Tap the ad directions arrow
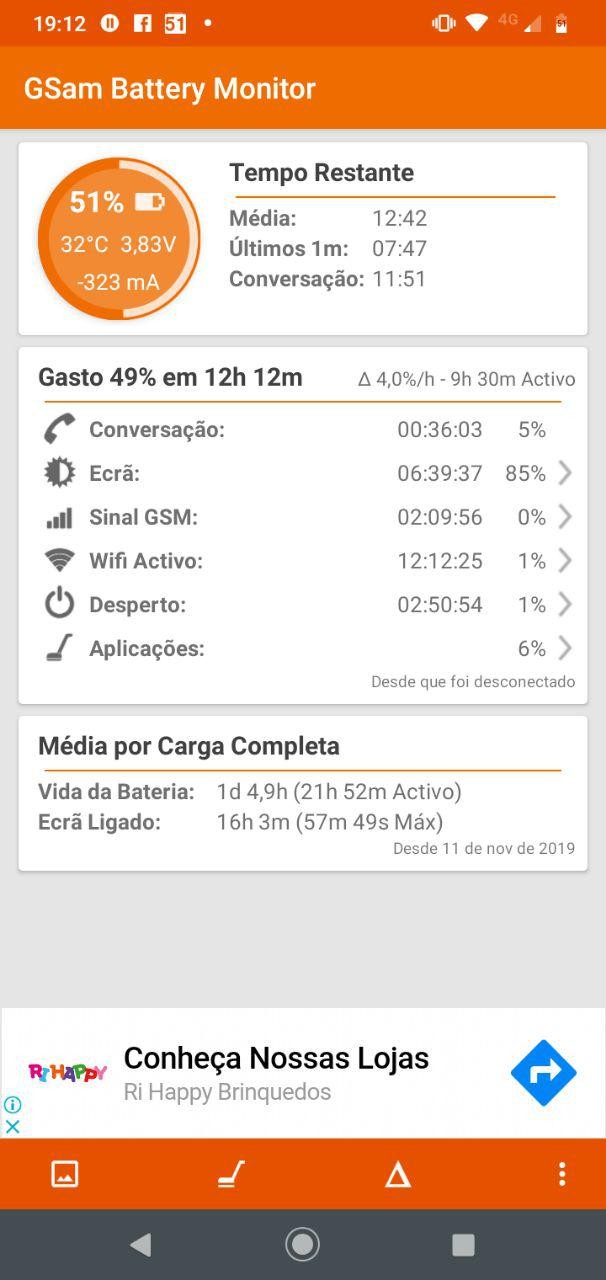 pyautogui.click(x=543, y=1073)
